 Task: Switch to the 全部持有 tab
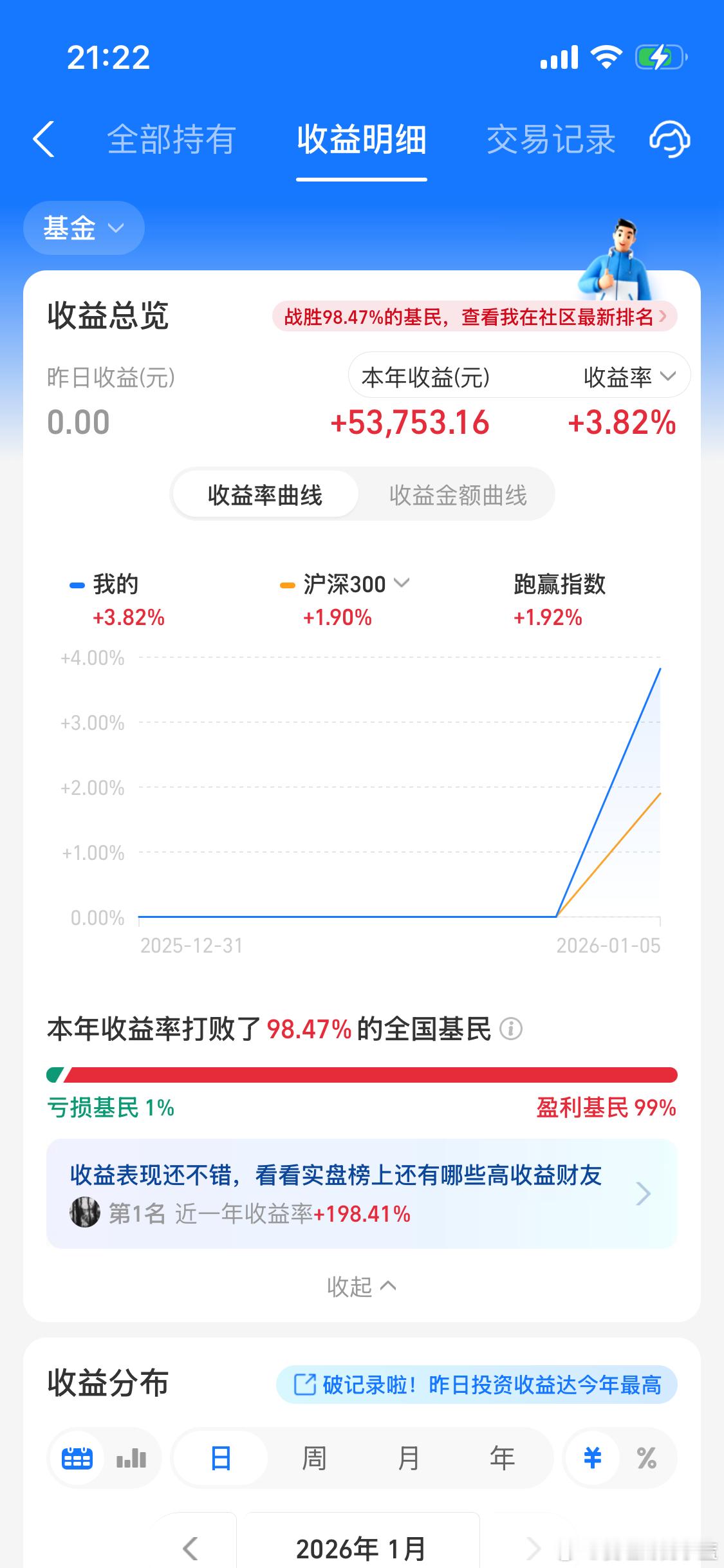(171, 140)
